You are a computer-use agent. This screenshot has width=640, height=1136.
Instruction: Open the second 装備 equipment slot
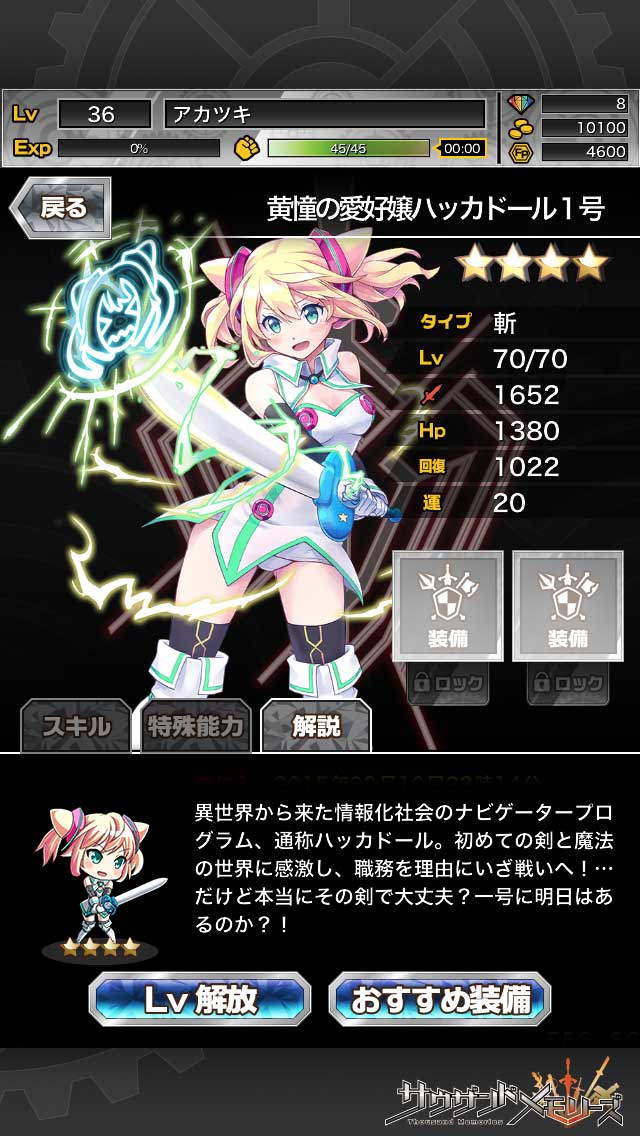point(567,605)
